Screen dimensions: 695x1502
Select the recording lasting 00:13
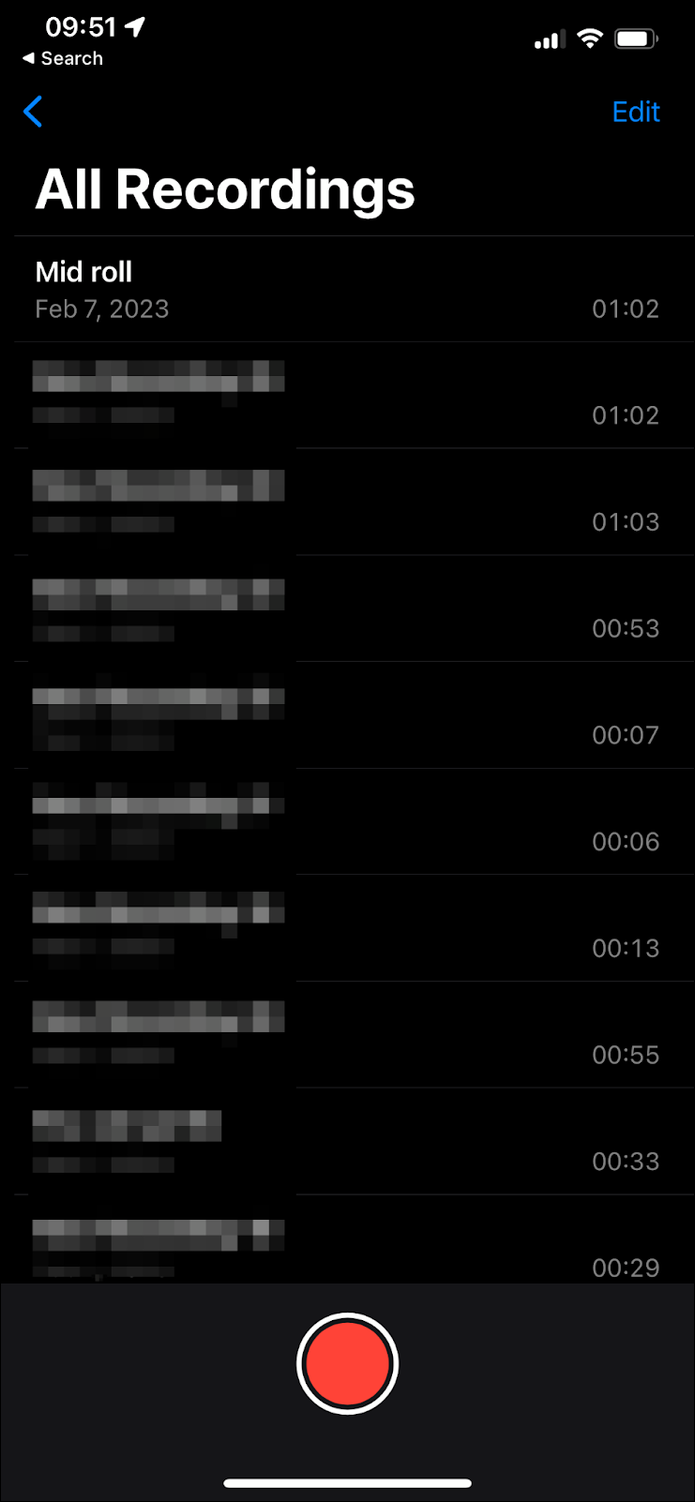pos(347,928)
